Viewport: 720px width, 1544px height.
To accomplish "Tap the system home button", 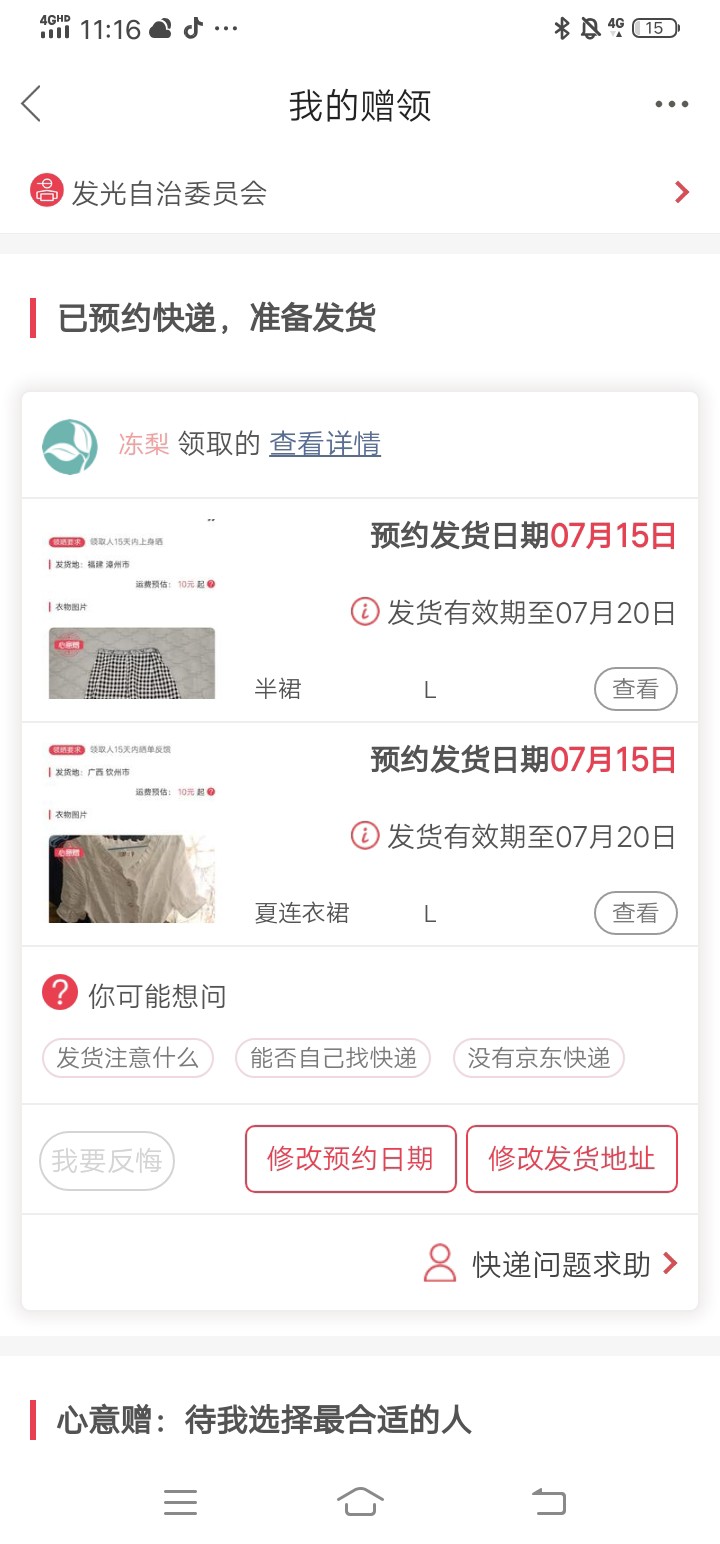I will [x=360, y=1501].
